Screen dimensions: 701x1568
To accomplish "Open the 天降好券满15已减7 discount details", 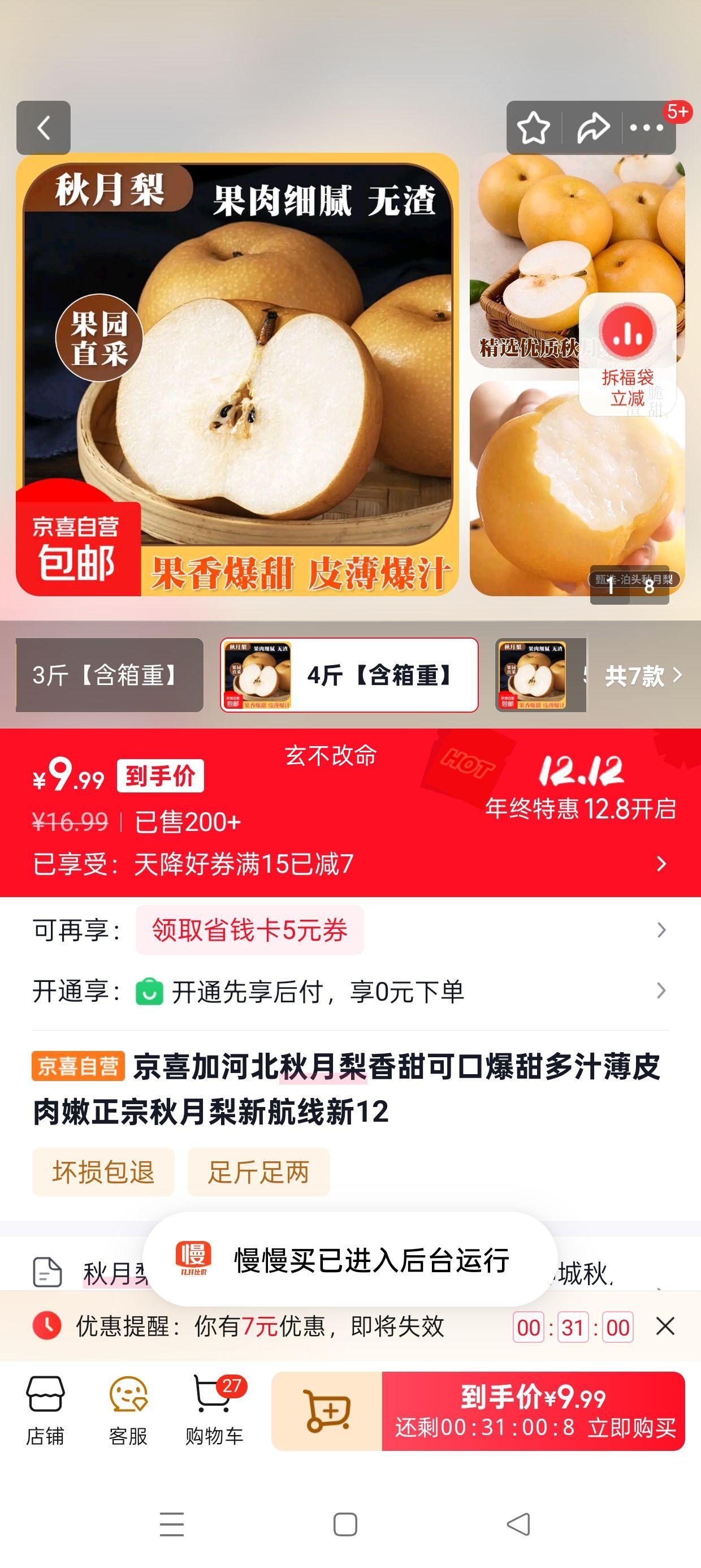I will [x=349, y=864].
